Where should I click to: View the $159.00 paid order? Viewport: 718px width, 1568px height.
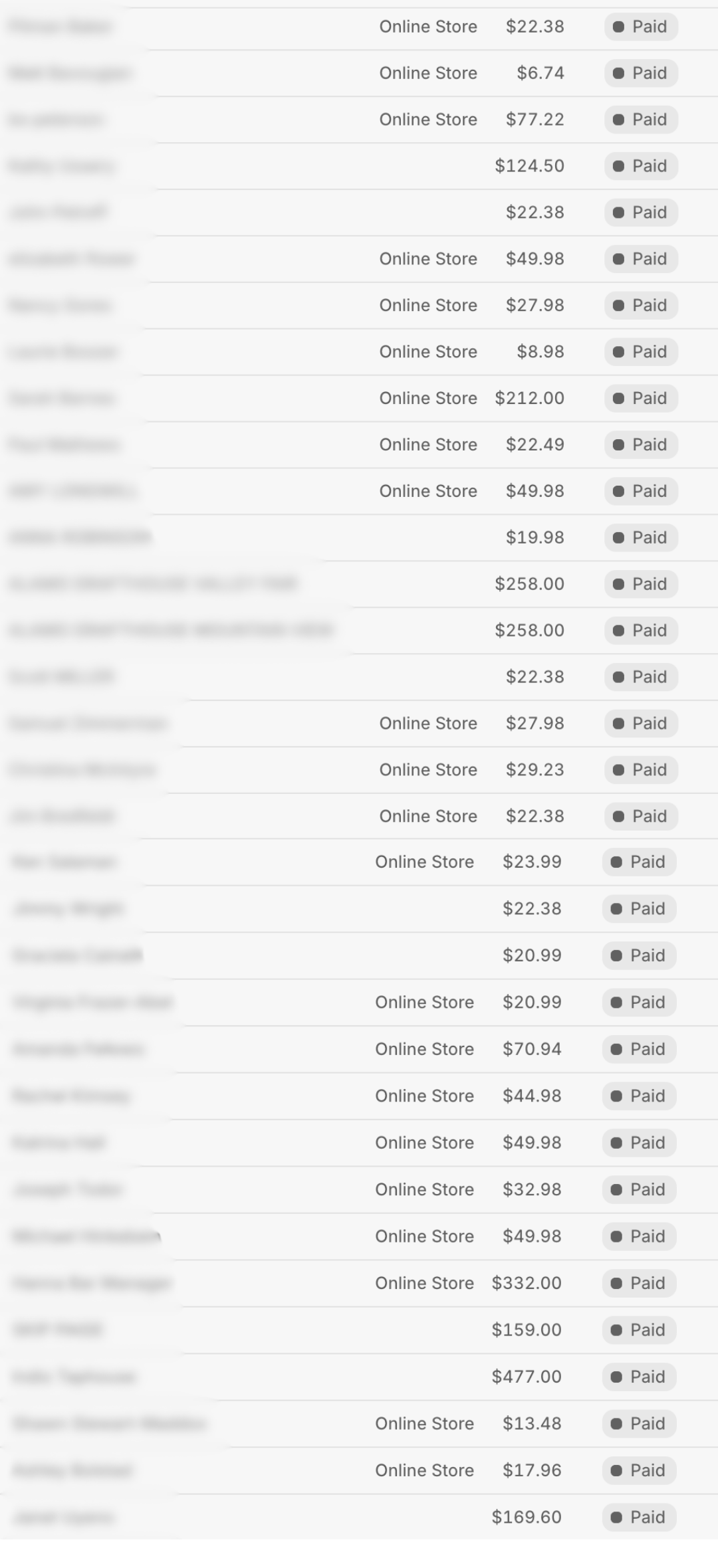pos(359,1329)
